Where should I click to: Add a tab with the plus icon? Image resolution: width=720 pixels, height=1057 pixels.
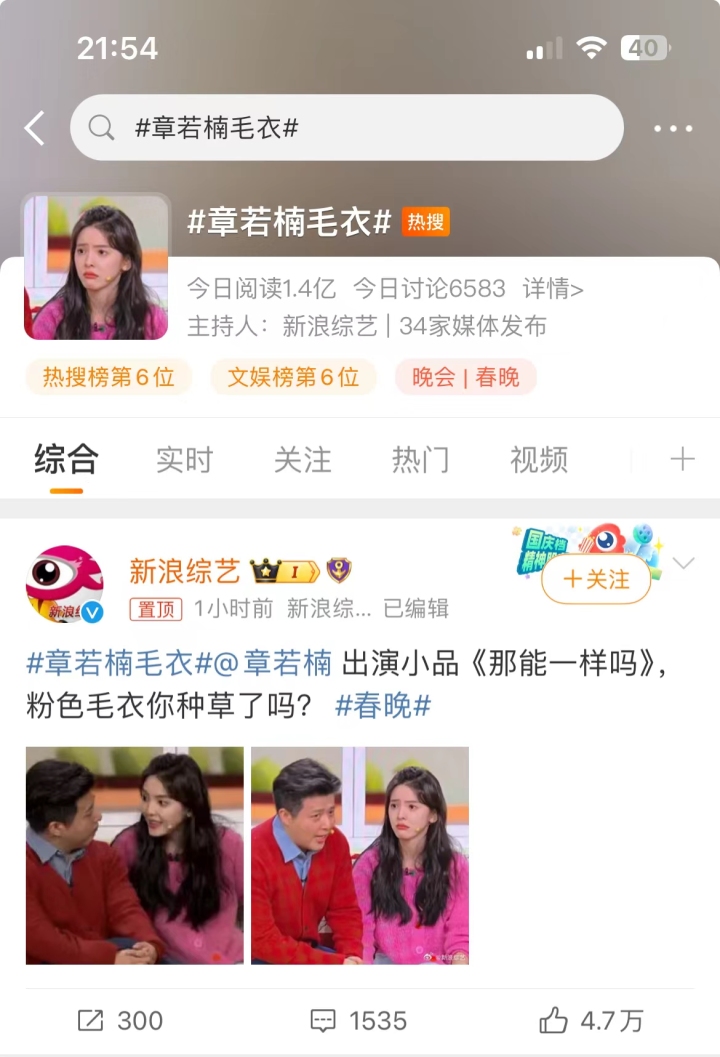point(682,460)
